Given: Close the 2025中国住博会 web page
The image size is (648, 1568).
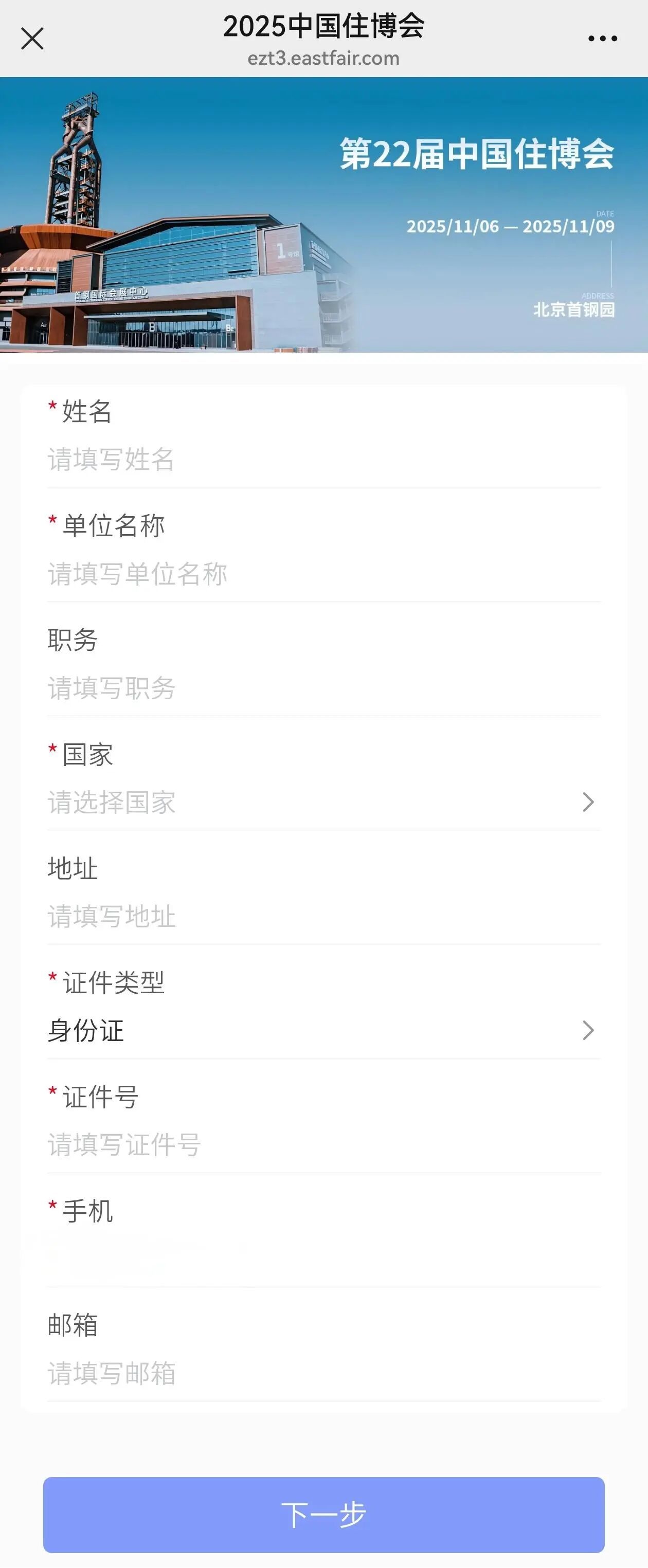Looking at the screenshot, I should point(32,39).
